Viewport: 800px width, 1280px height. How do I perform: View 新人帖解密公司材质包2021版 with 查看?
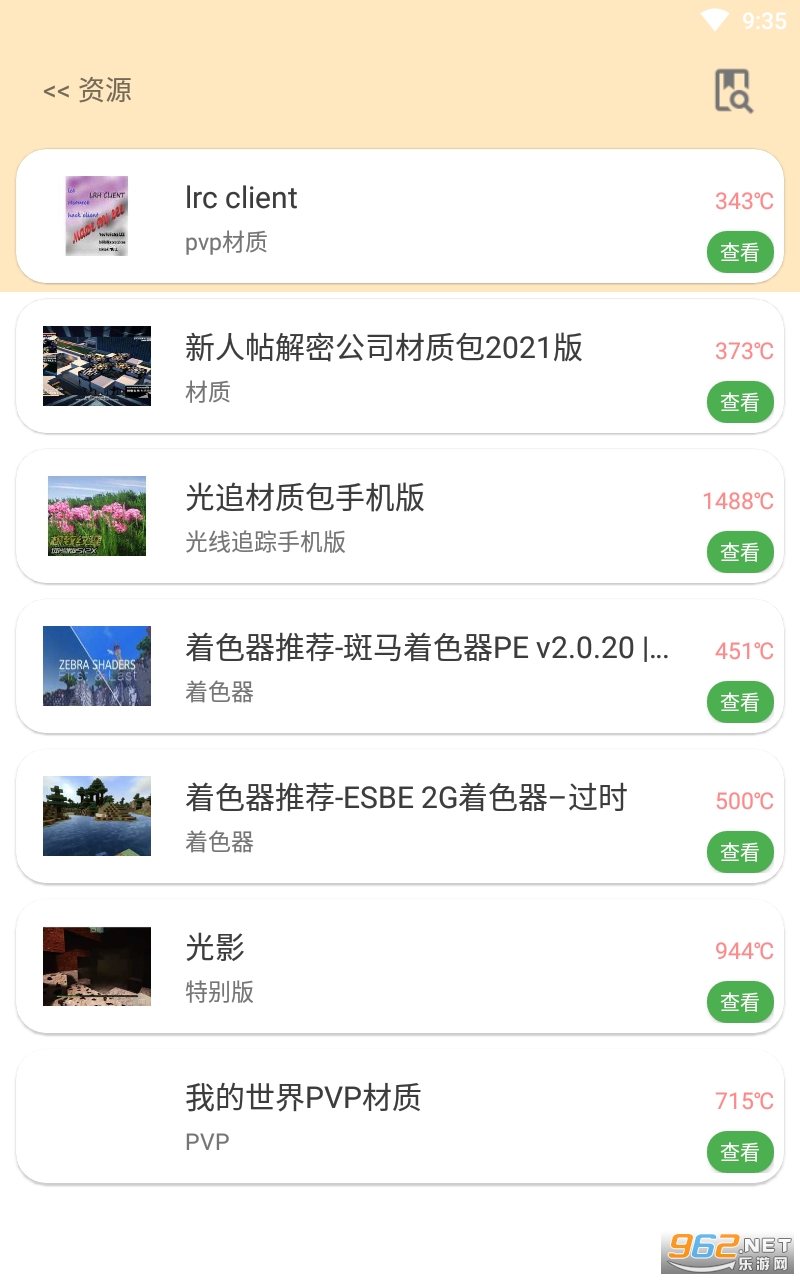(x=740, y=402)
